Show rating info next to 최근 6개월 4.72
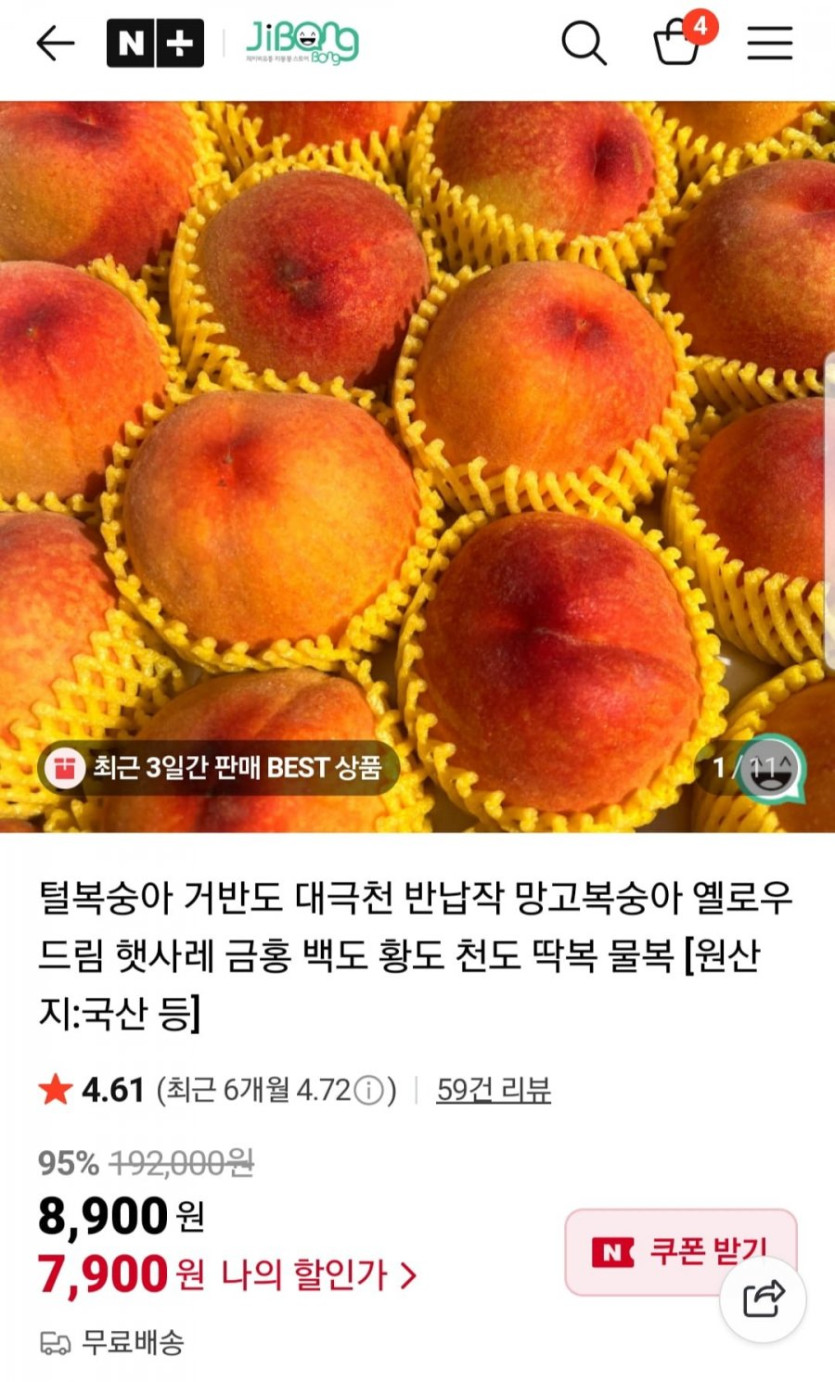Viewport: 835px width, 1382px height. pos(369,1090)
